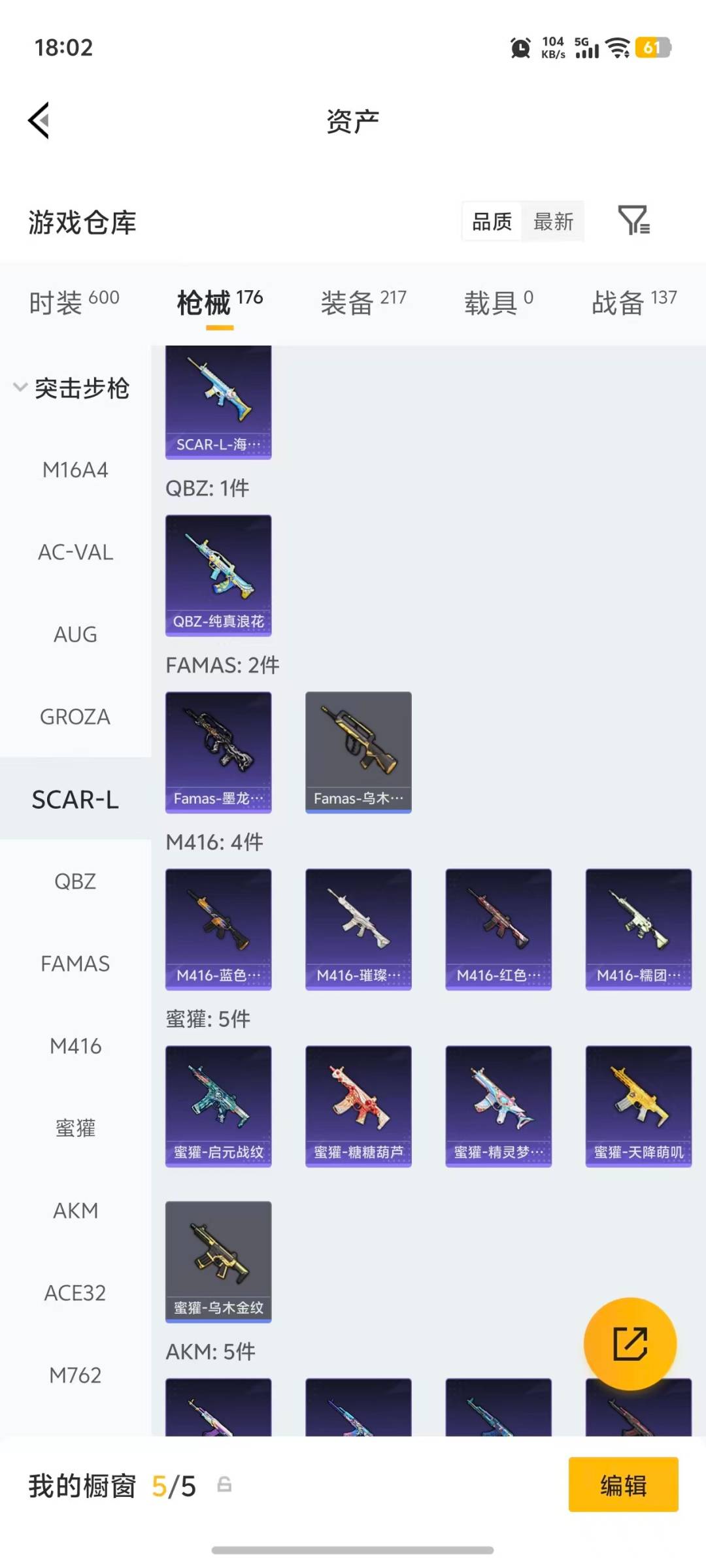Tap the 编辑 button
Image resolution: width=706 pixels, height=1568 pixels.
pyautogui.click(x=623, y=1484)
